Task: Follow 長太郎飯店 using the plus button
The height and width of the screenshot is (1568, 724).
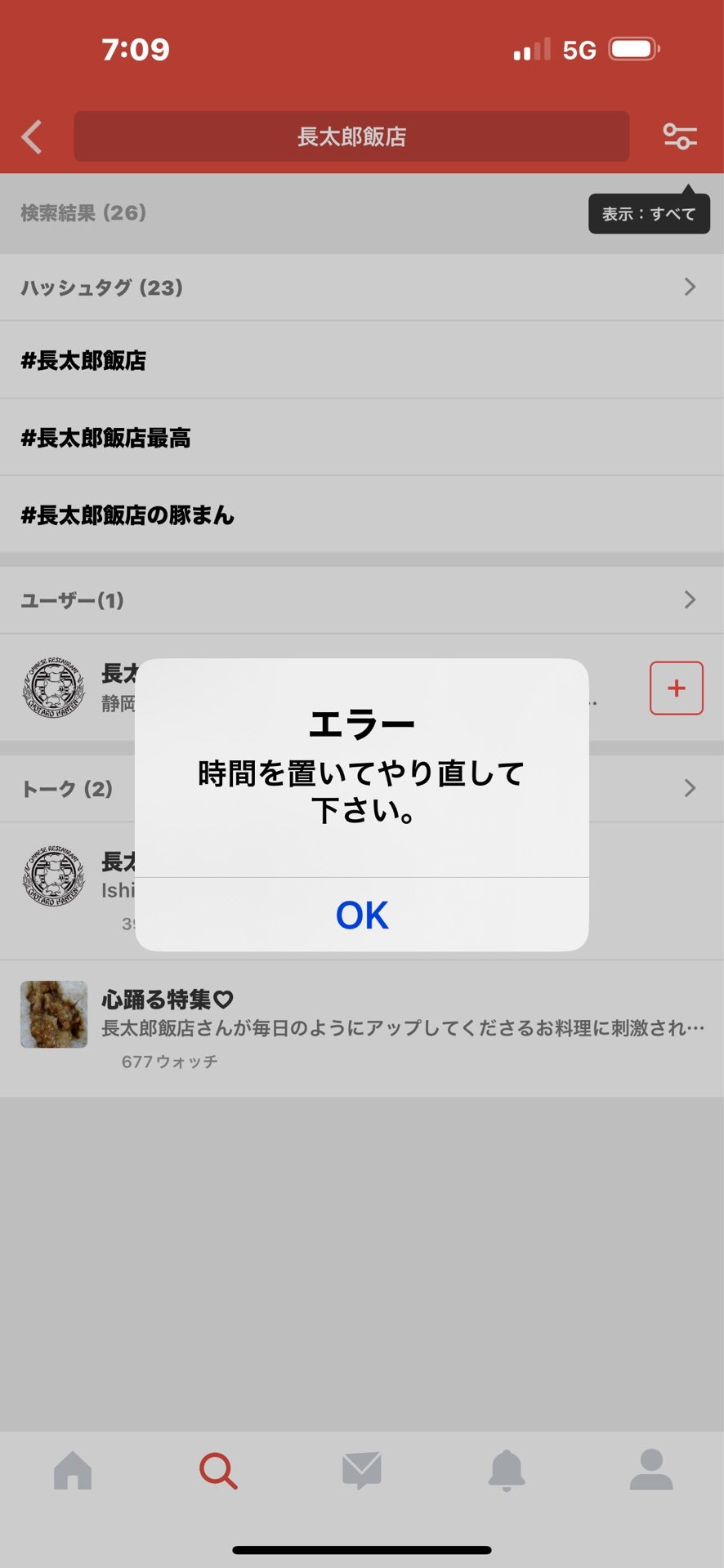Action: (x=677, y=688)
